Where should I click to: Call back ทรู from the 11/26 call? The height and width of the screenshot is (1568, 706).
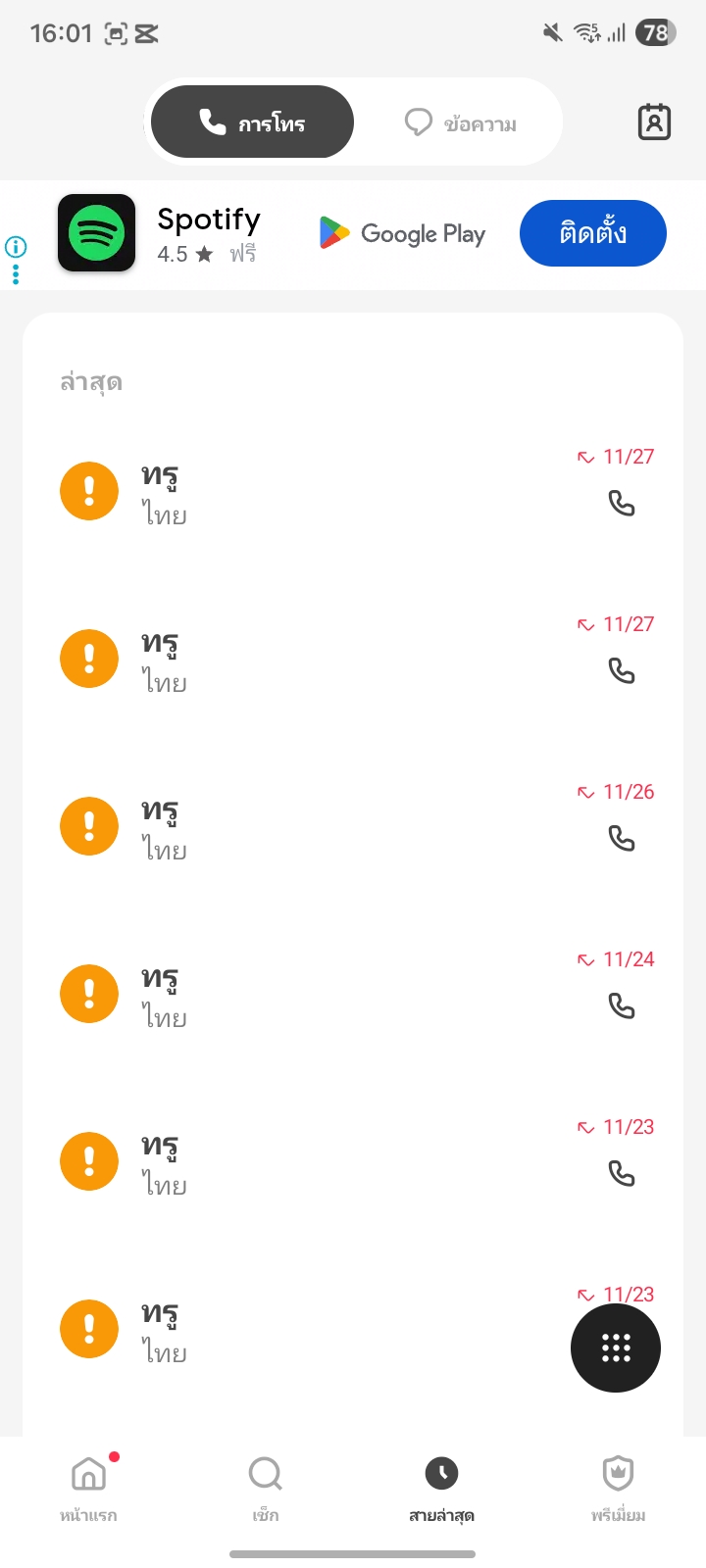click(622, 839)
